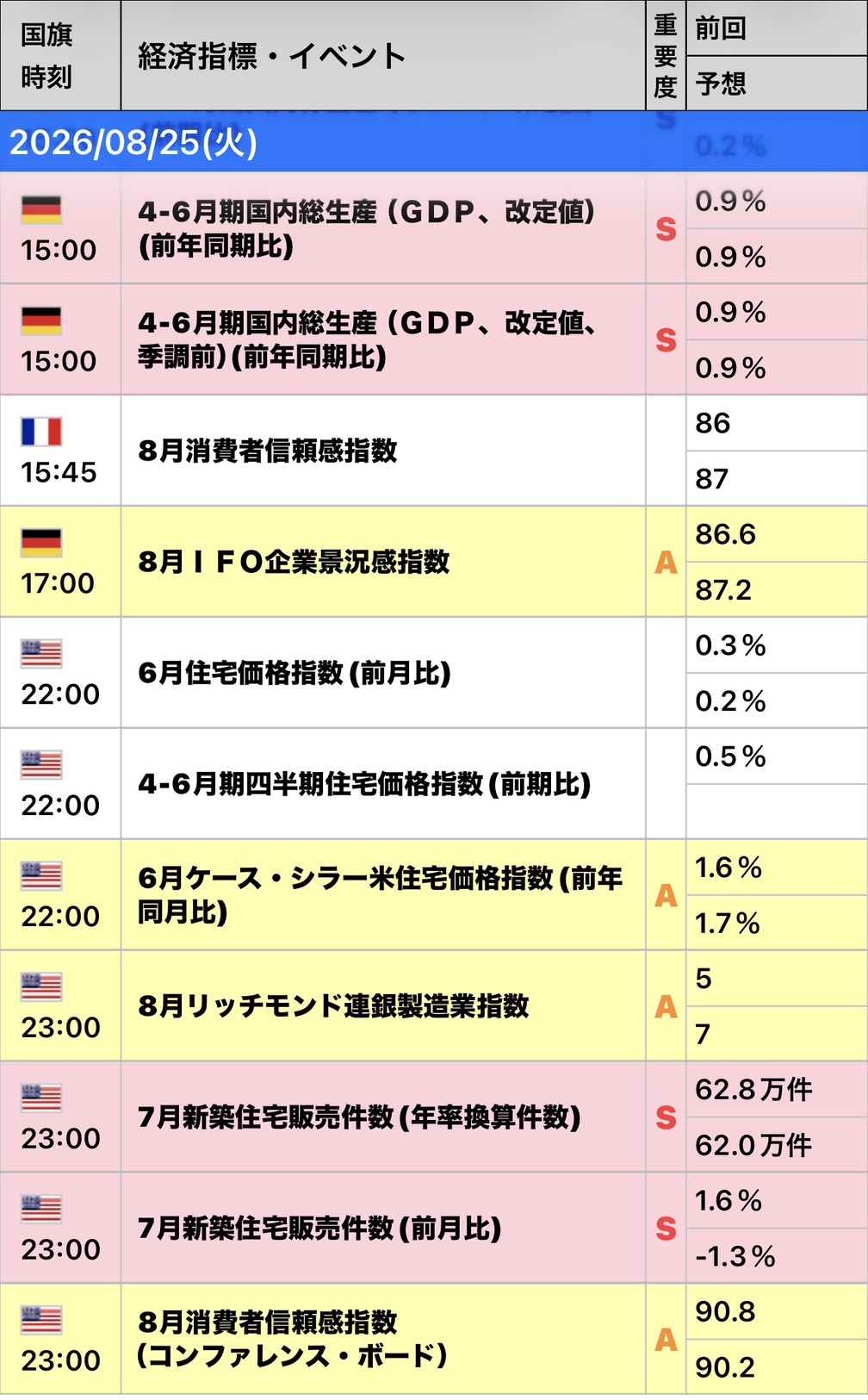Viewport: 868px width, 1400px height.
Task: Open the German GDP 季調前 row
Action: (434, 339)
